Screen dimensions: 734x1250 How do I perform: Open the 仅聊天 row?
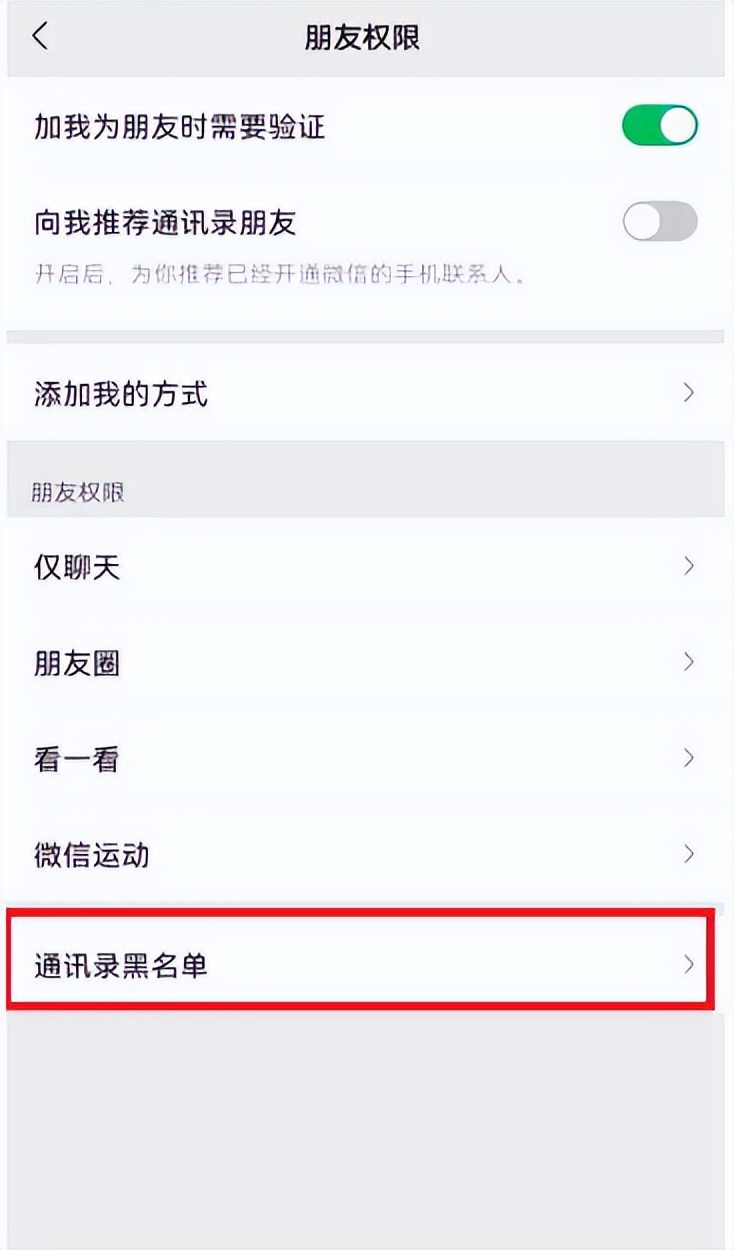[x=364, y=568]
